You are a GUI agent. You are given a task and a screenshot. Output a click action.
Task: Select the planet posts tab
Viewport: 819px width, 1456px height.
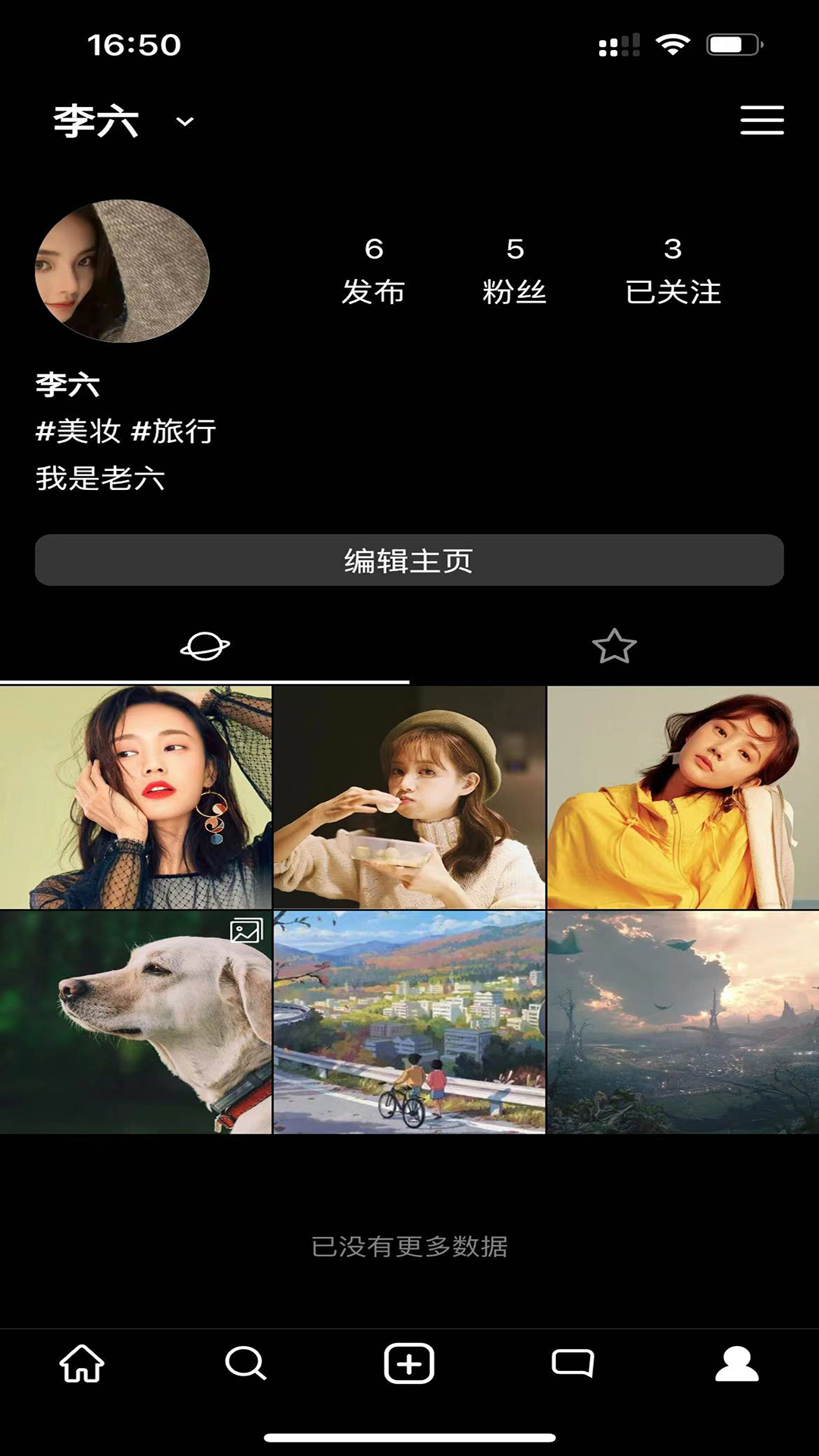click(x=205, y=647)
